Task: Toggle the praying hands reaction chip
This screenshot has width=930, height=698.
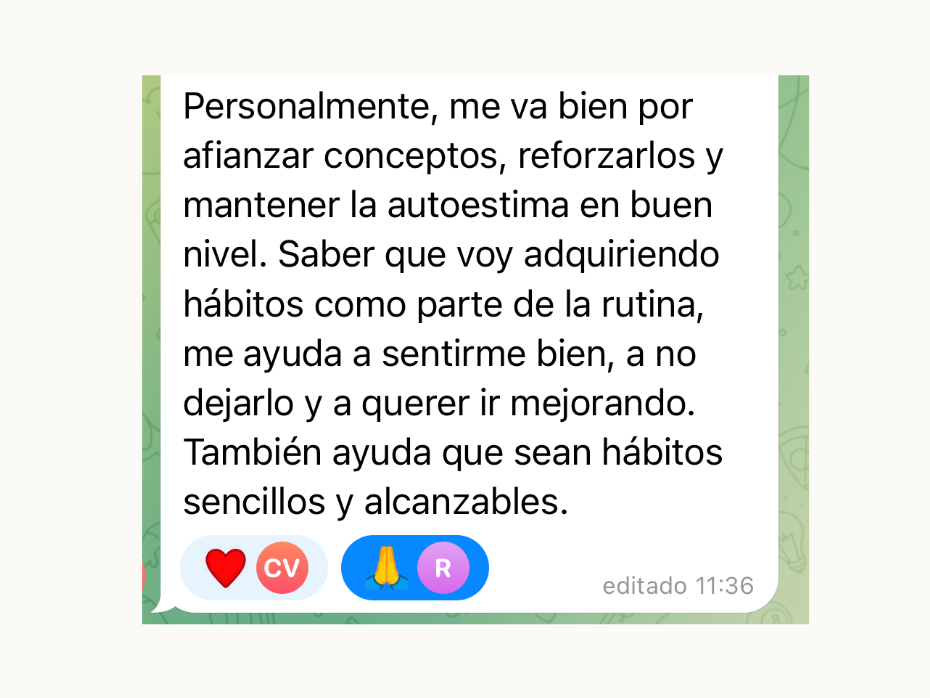Action: click(x=414, y=568)
